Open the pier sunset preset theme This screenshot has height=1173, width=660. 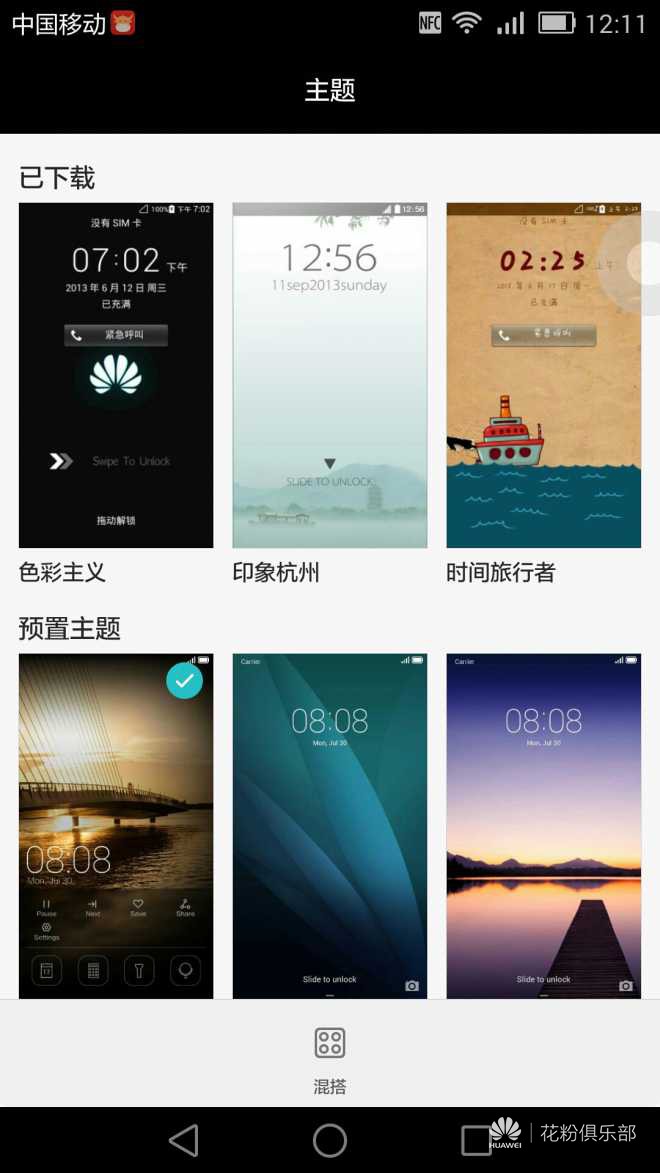coord(543,825)
